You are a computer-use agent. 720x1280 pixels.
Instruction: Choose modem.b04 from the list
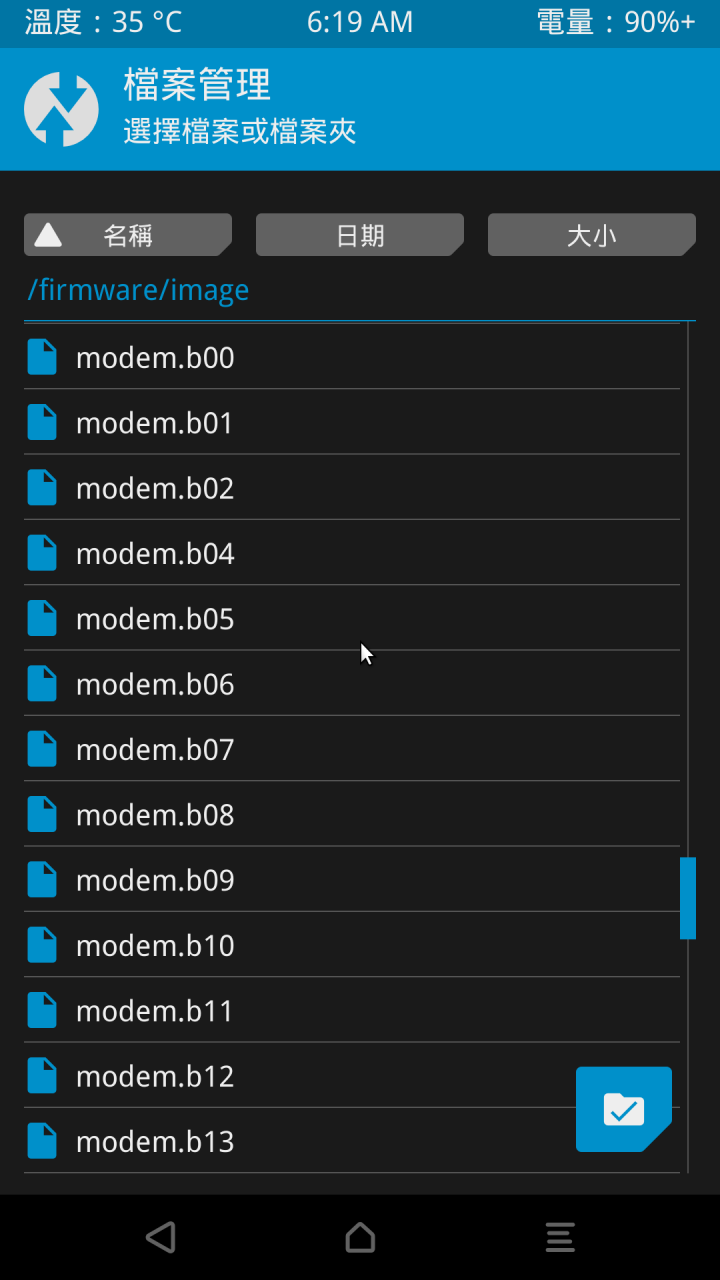tap(155, 554)
